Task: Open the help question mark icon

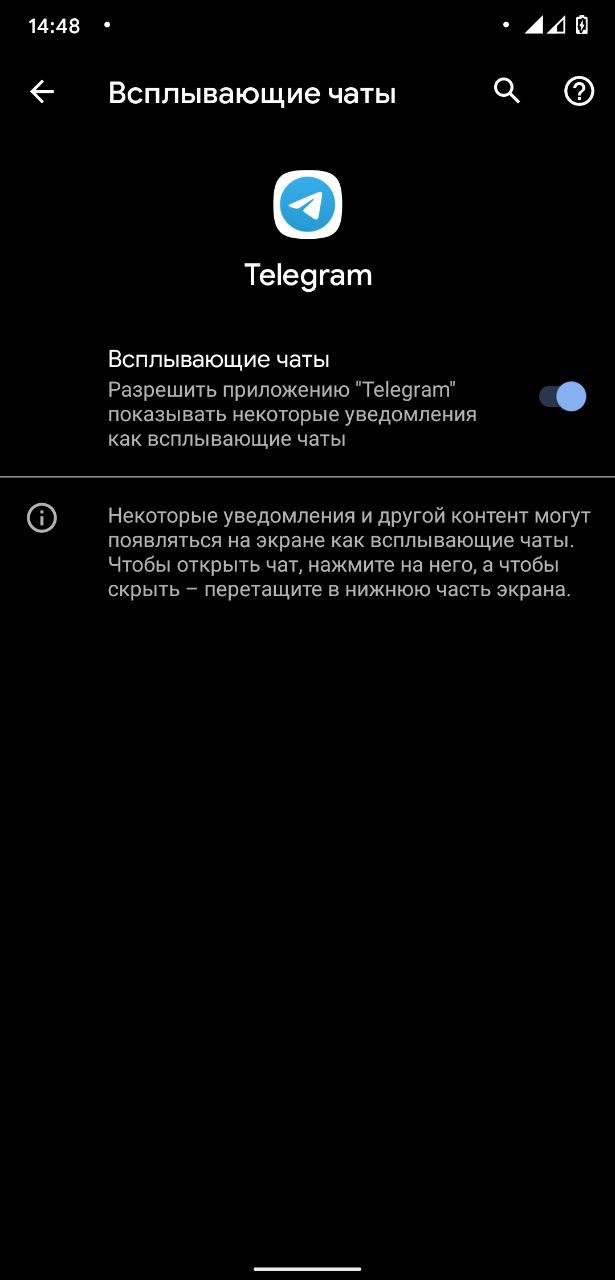Action: (579, 92)
